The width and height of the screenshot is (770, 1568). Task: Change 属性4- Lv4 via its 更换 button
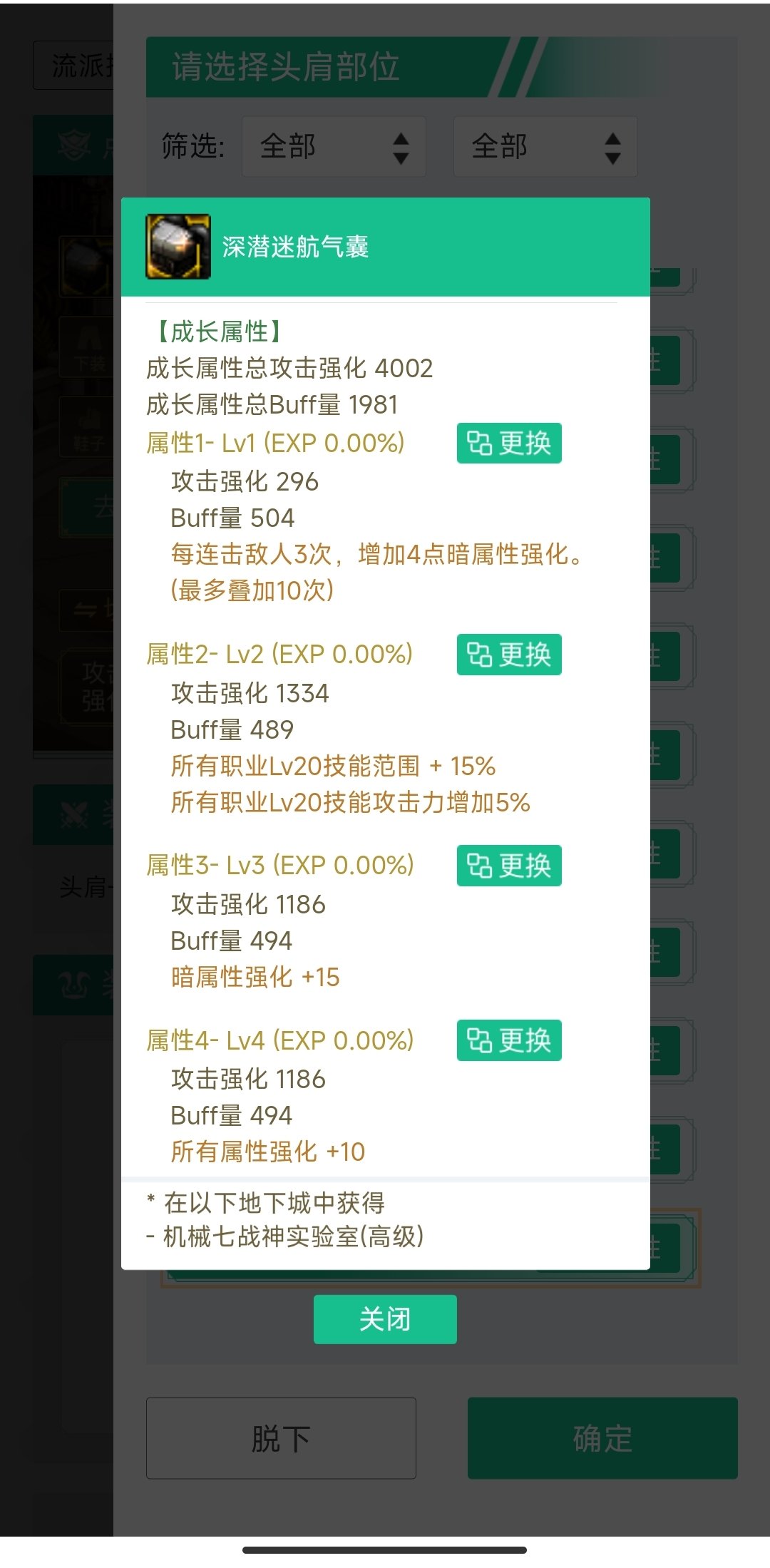(509, 1040)
